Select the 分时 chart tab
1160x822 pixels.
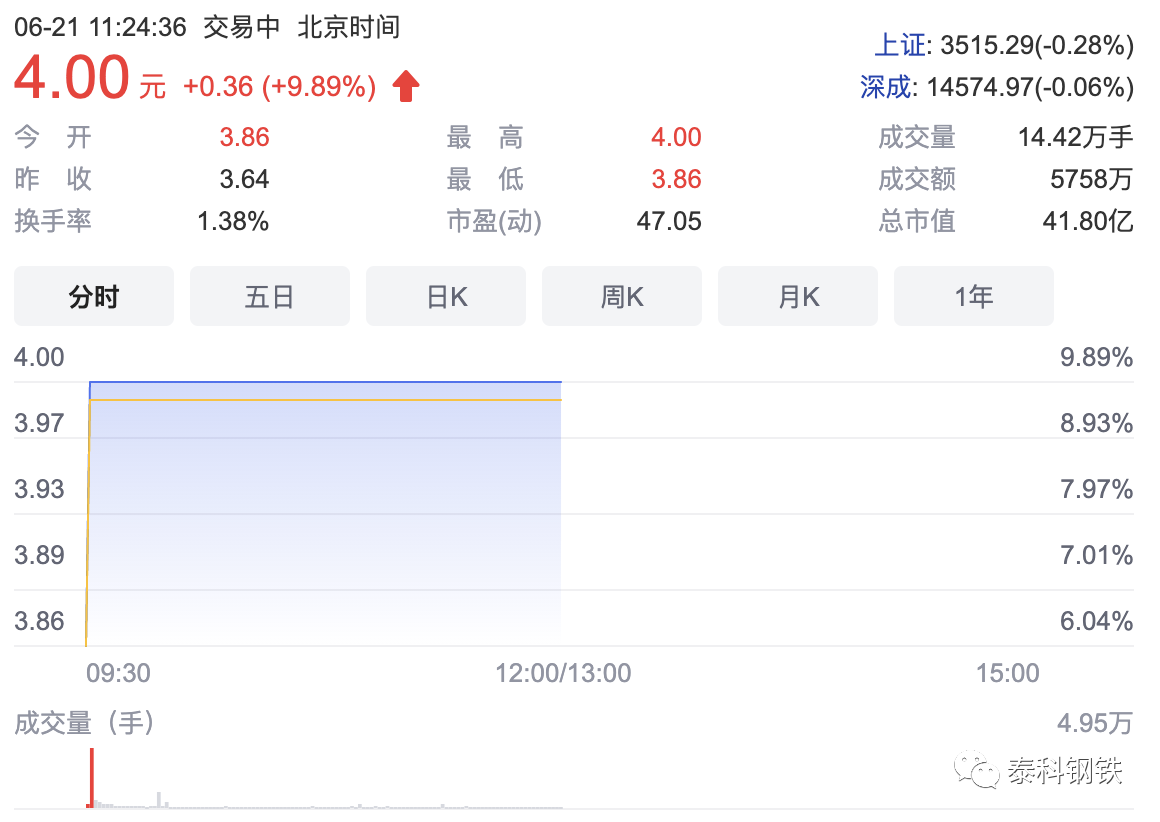tap(94, 296)
